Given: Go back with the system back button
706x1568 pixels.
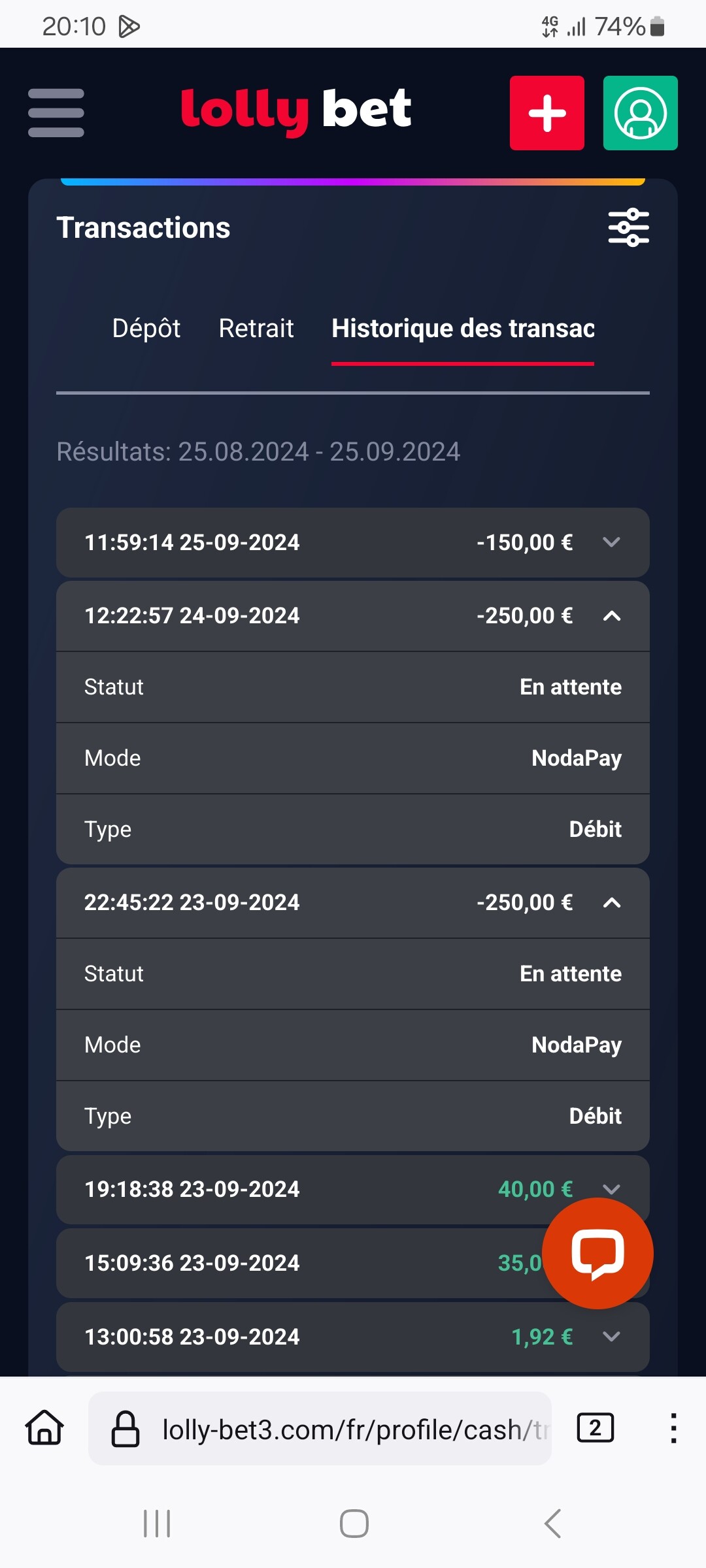Looking at the screenshot, I should coord(552,1524).
